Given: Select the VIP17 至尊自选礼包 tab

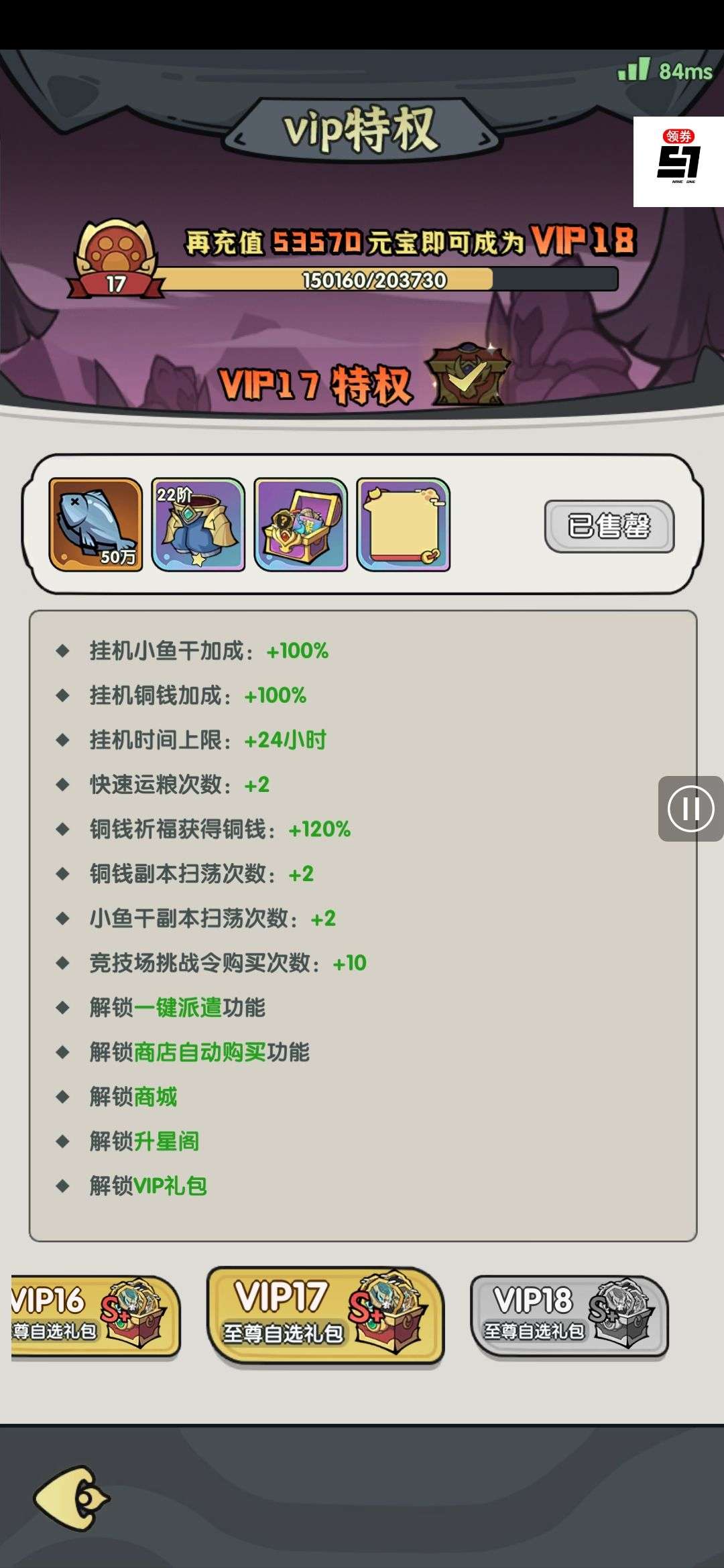Looking at the screenshot, I should [325, 1316].
